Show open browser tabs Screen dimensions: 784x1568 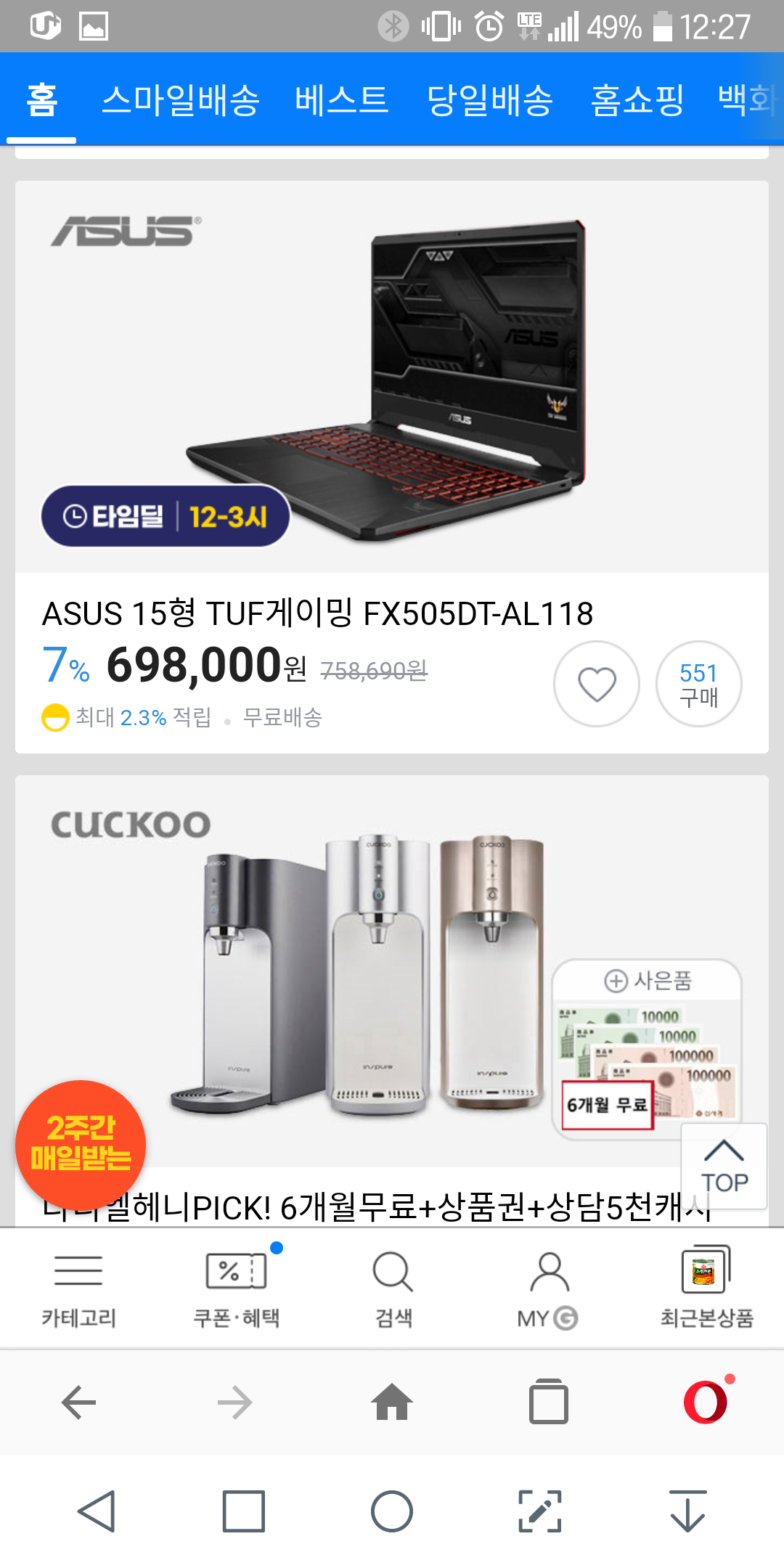coord(549,1402)
